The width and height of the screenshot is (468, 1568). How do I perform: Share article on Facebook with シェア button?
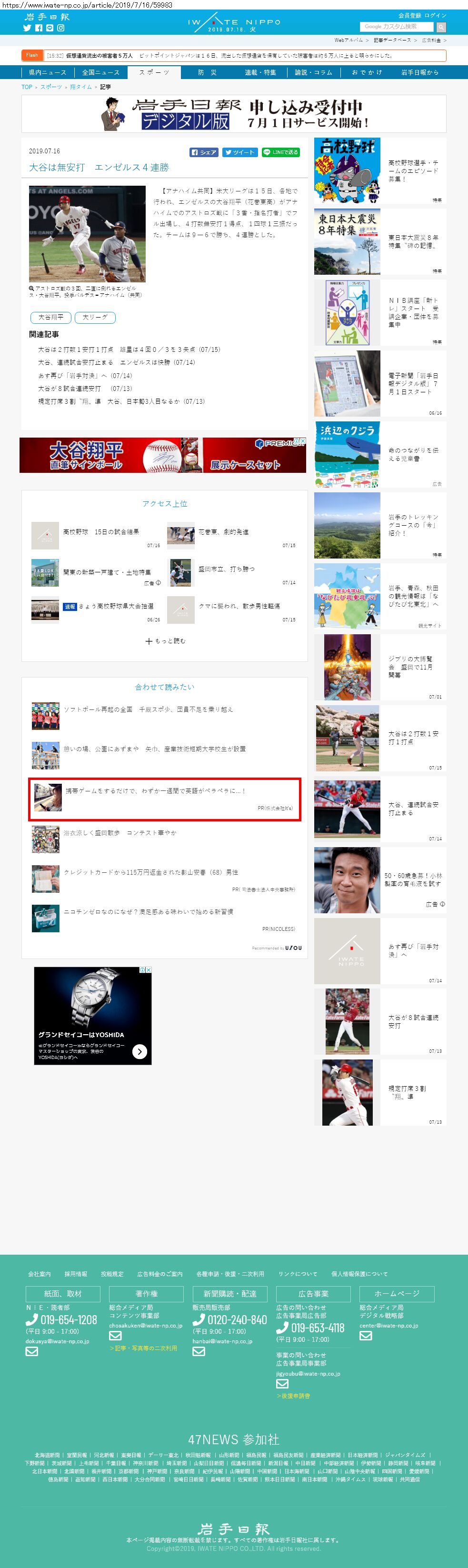(x=204, y=152)
